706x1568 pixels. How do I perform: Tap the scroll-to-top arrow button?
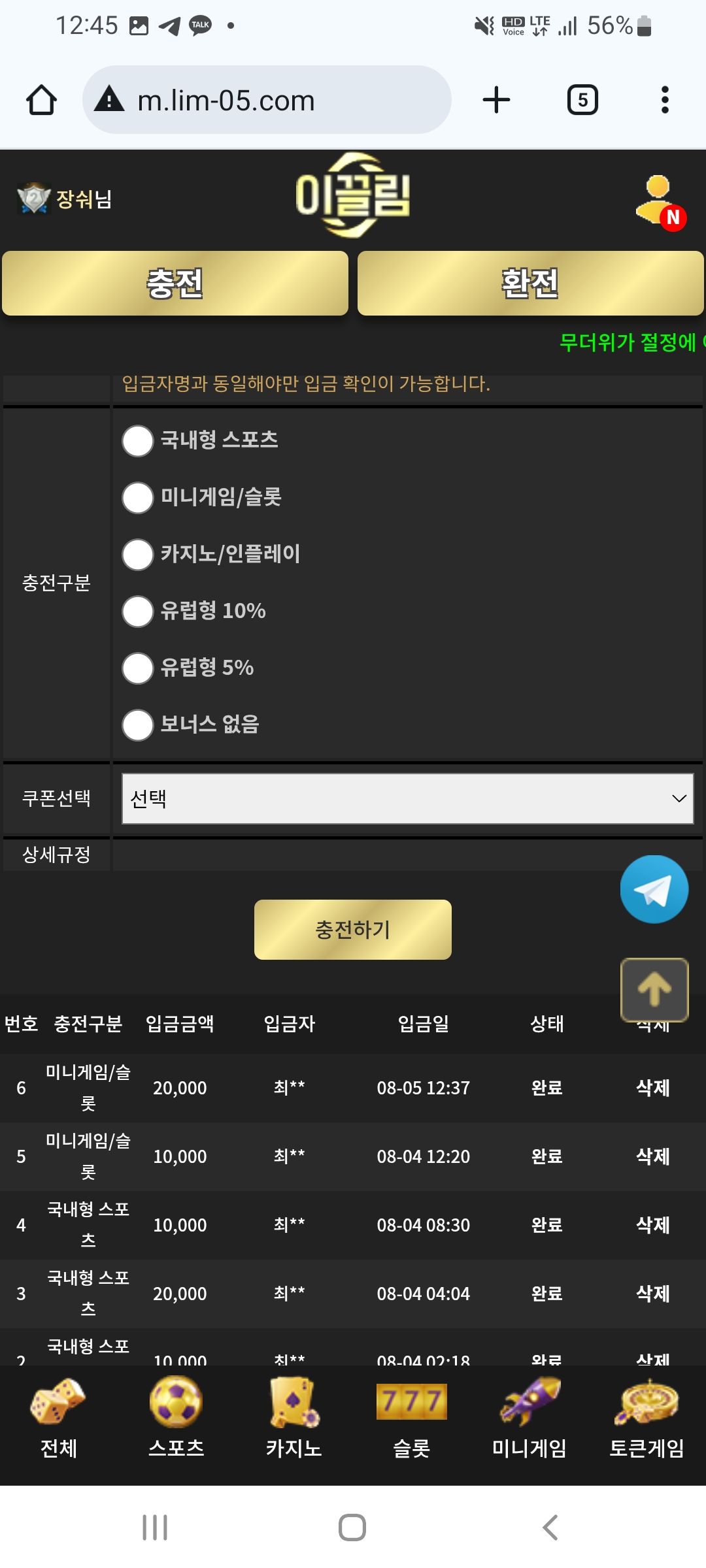654,990
